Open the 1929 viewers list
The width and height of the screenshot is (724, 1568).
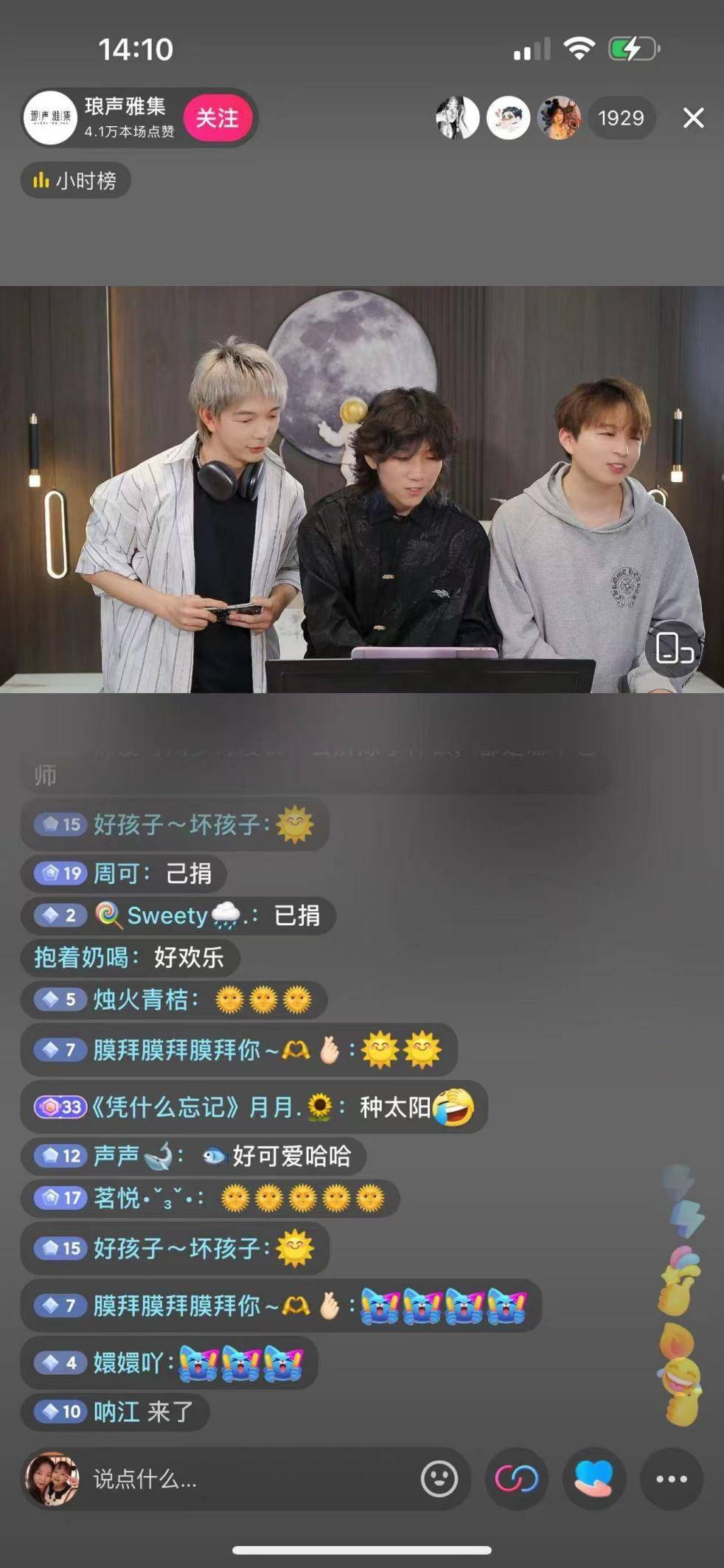click(621, 118)
